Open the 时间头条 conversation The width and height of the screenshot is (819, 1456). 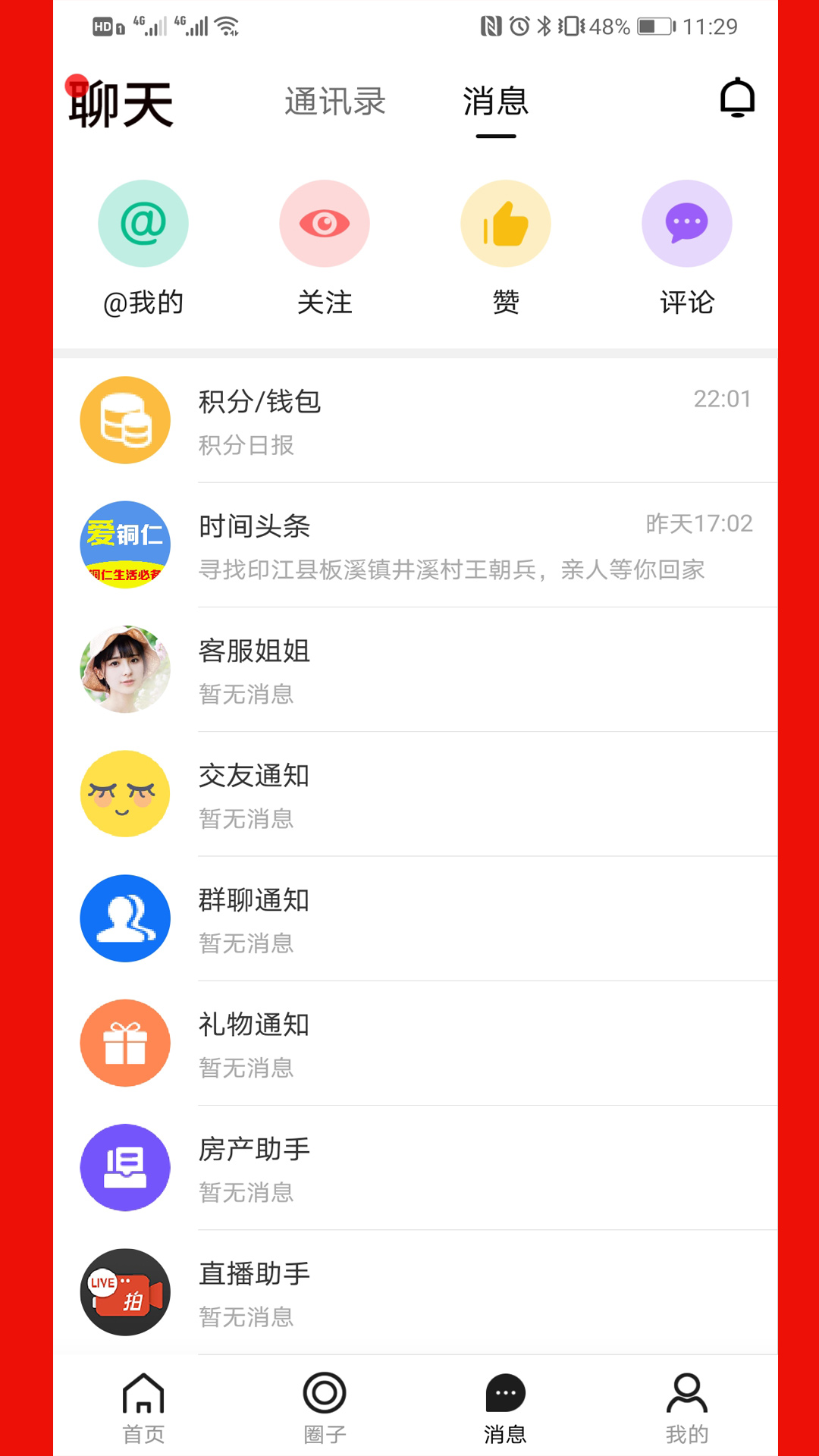tap(455, 544)
